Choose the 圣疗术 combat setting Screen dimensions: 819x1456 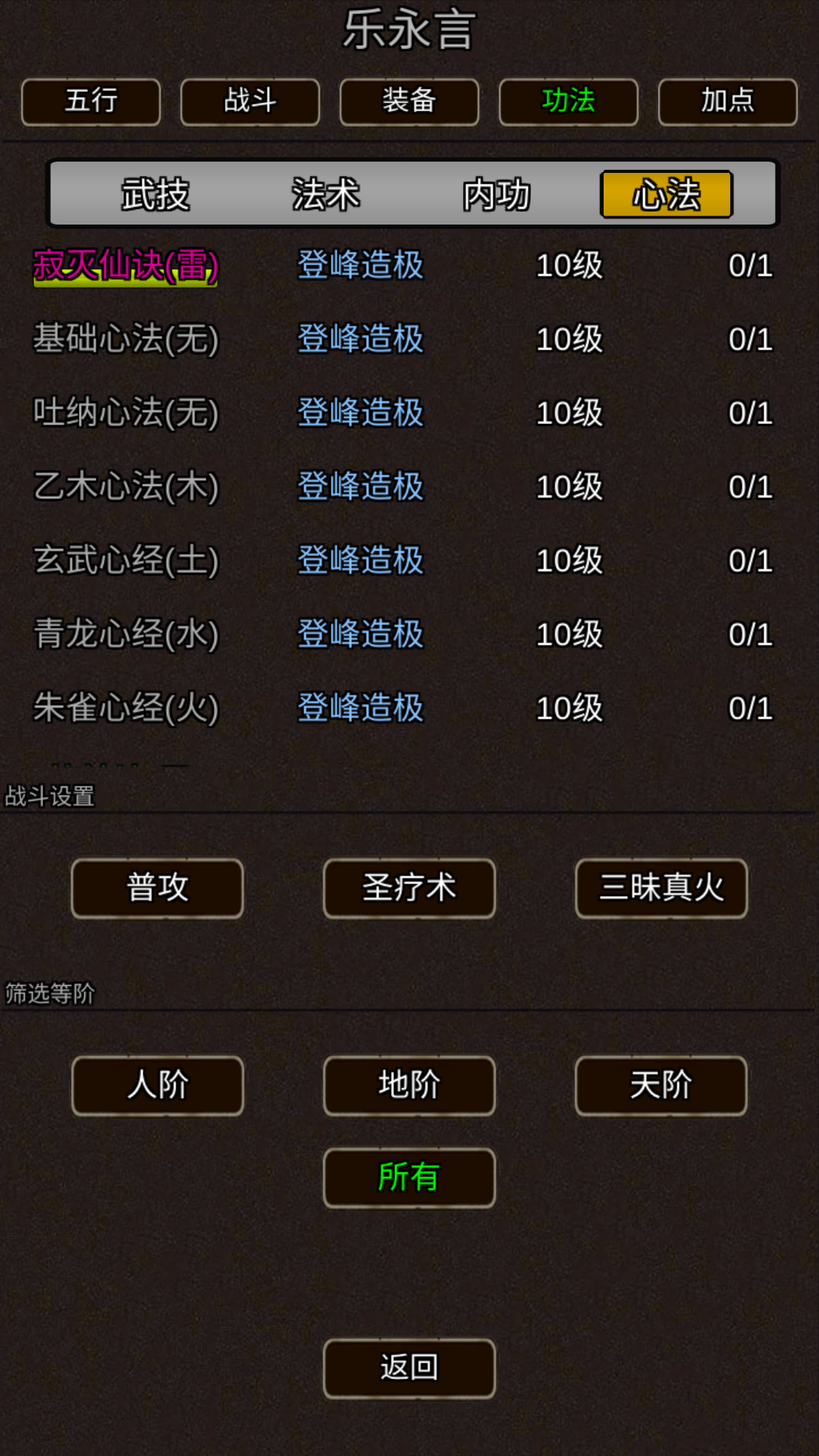(x=409, y=888)
